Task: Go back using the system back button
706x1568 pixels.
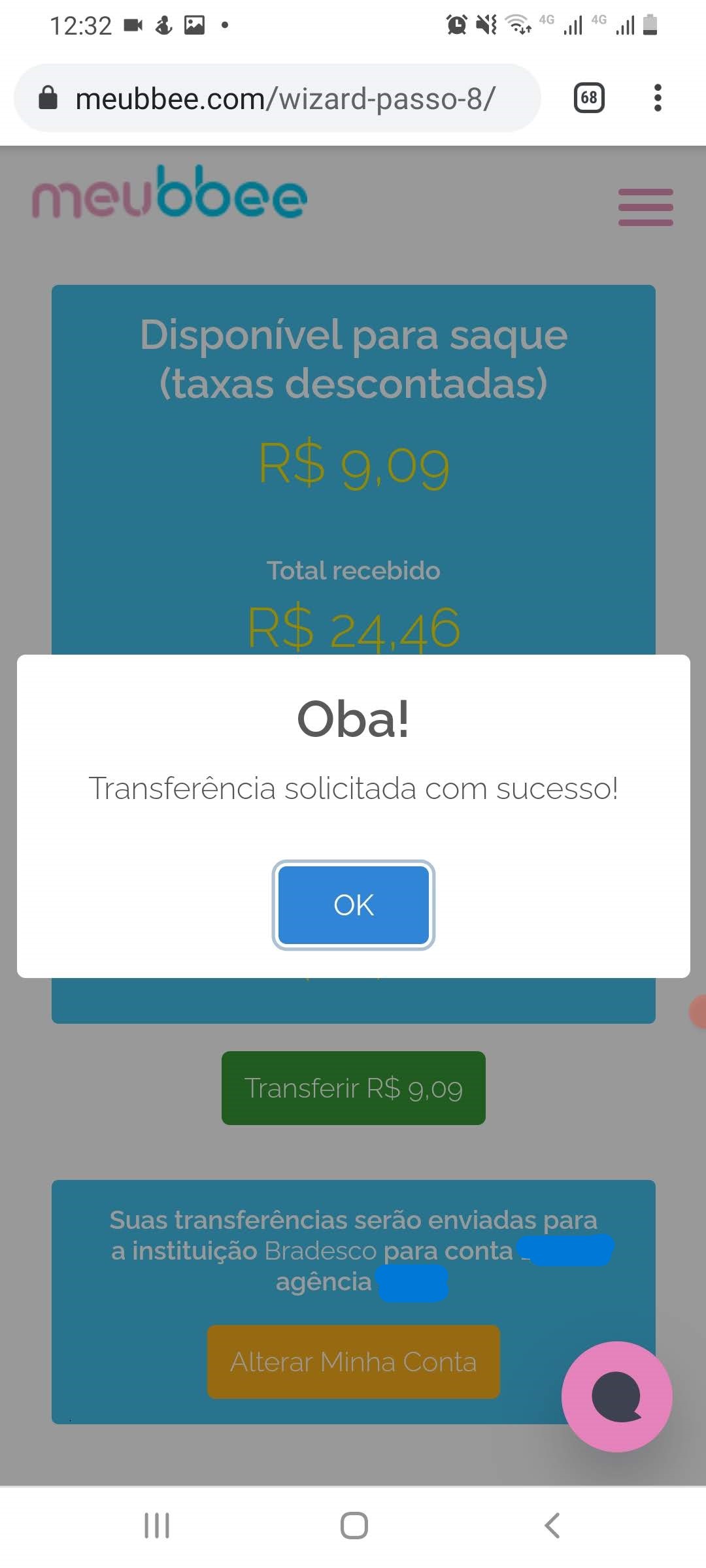Action: coord(552,1526)
